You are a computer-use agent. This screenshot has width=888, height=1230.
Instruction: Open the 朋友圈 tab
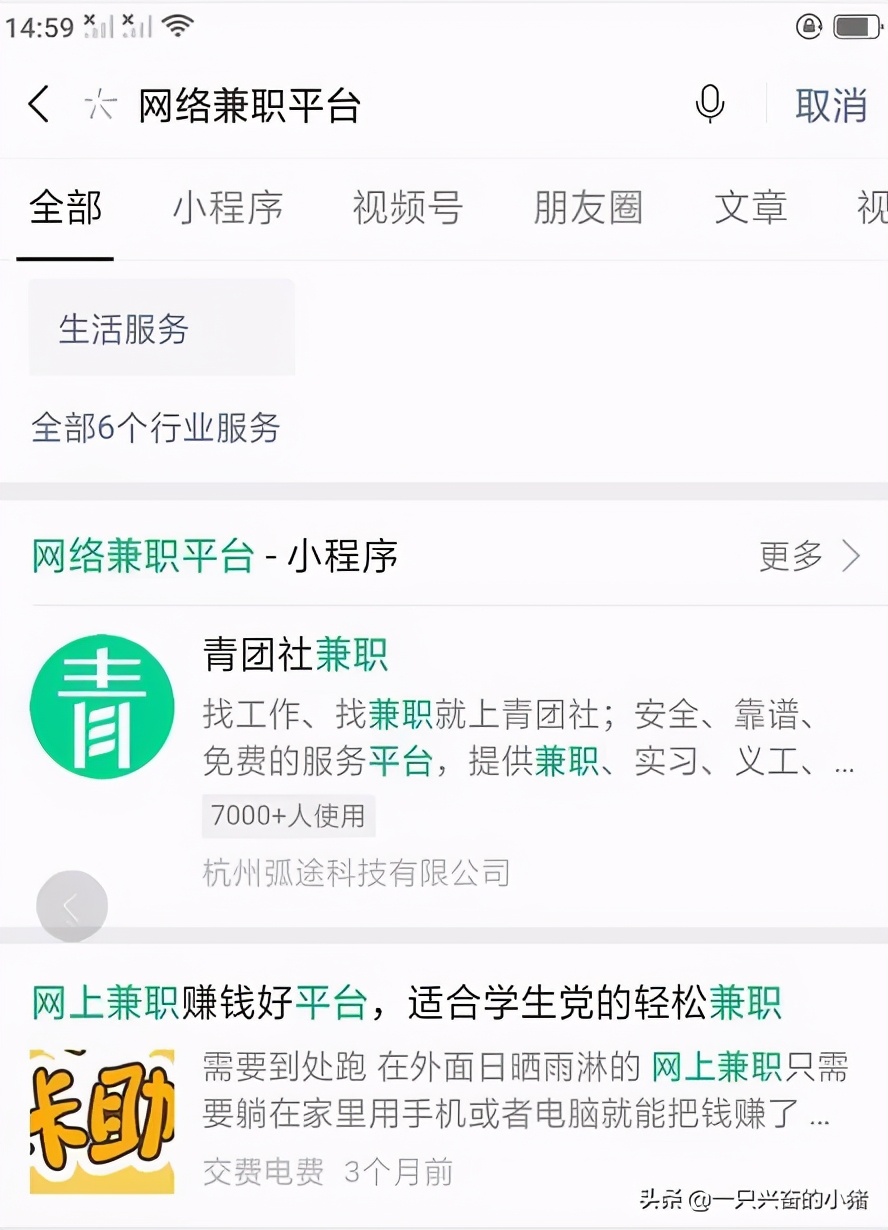[586, 208]
